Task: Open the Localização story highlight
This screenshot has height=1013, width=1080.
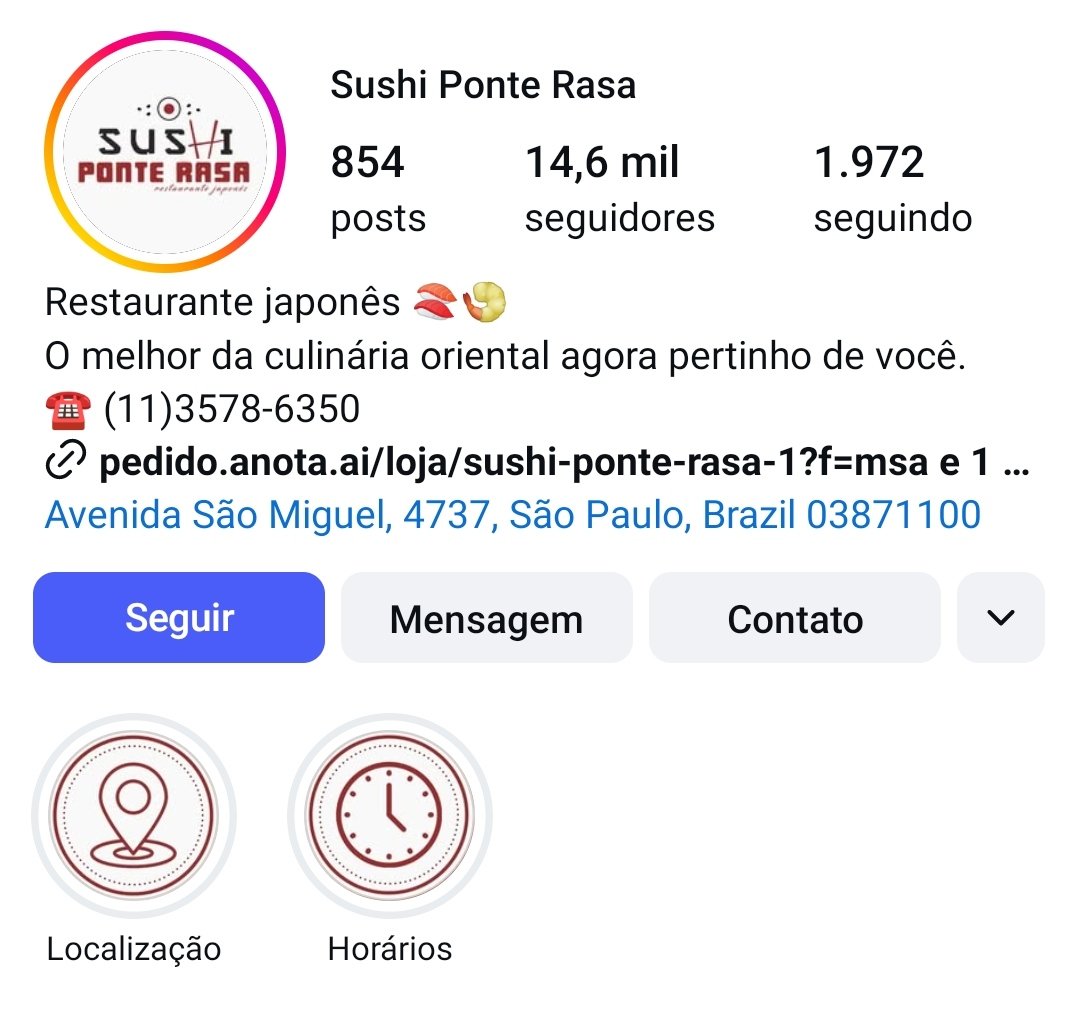Action: (134, 815)
